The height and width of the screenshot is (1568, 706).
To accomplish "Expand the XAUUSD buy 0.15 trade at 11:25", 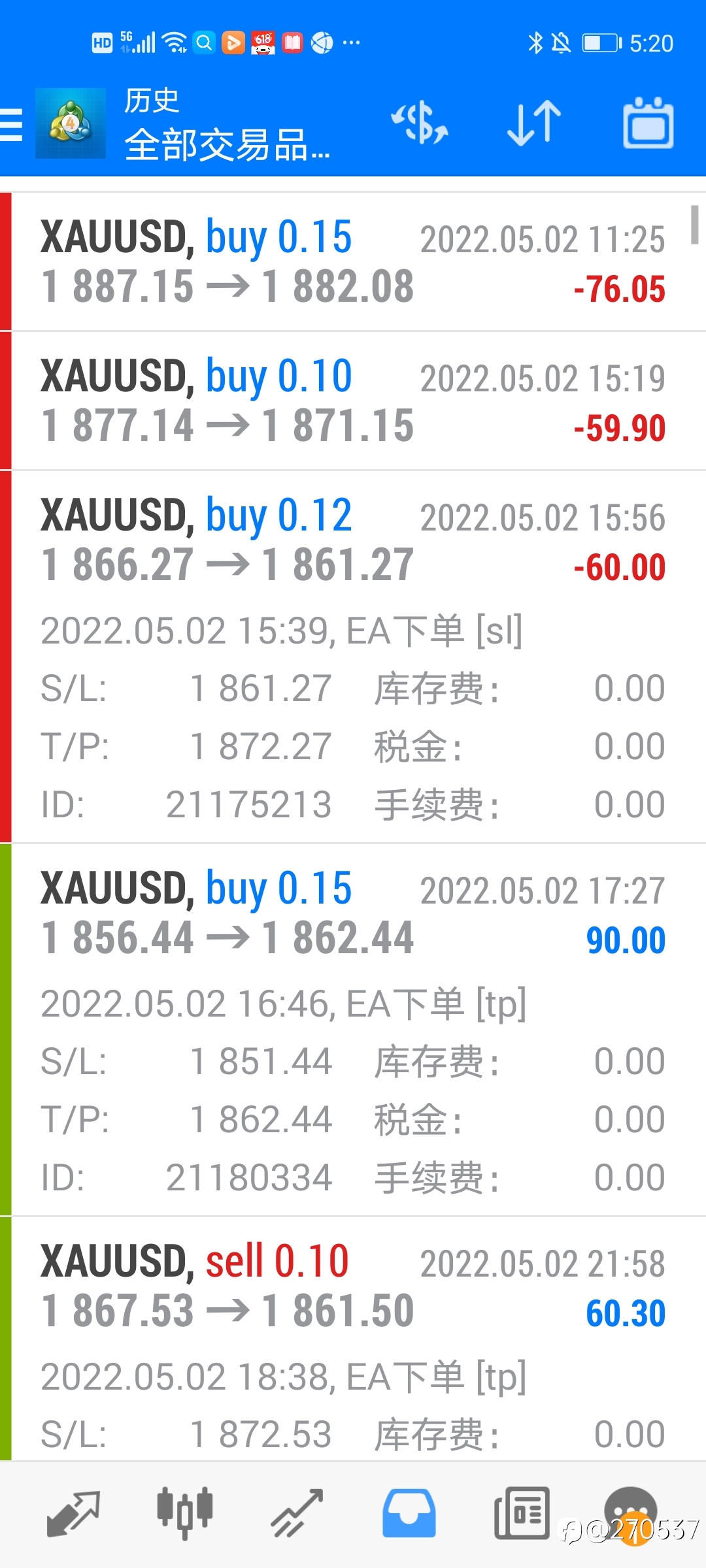I will point(353,262).
